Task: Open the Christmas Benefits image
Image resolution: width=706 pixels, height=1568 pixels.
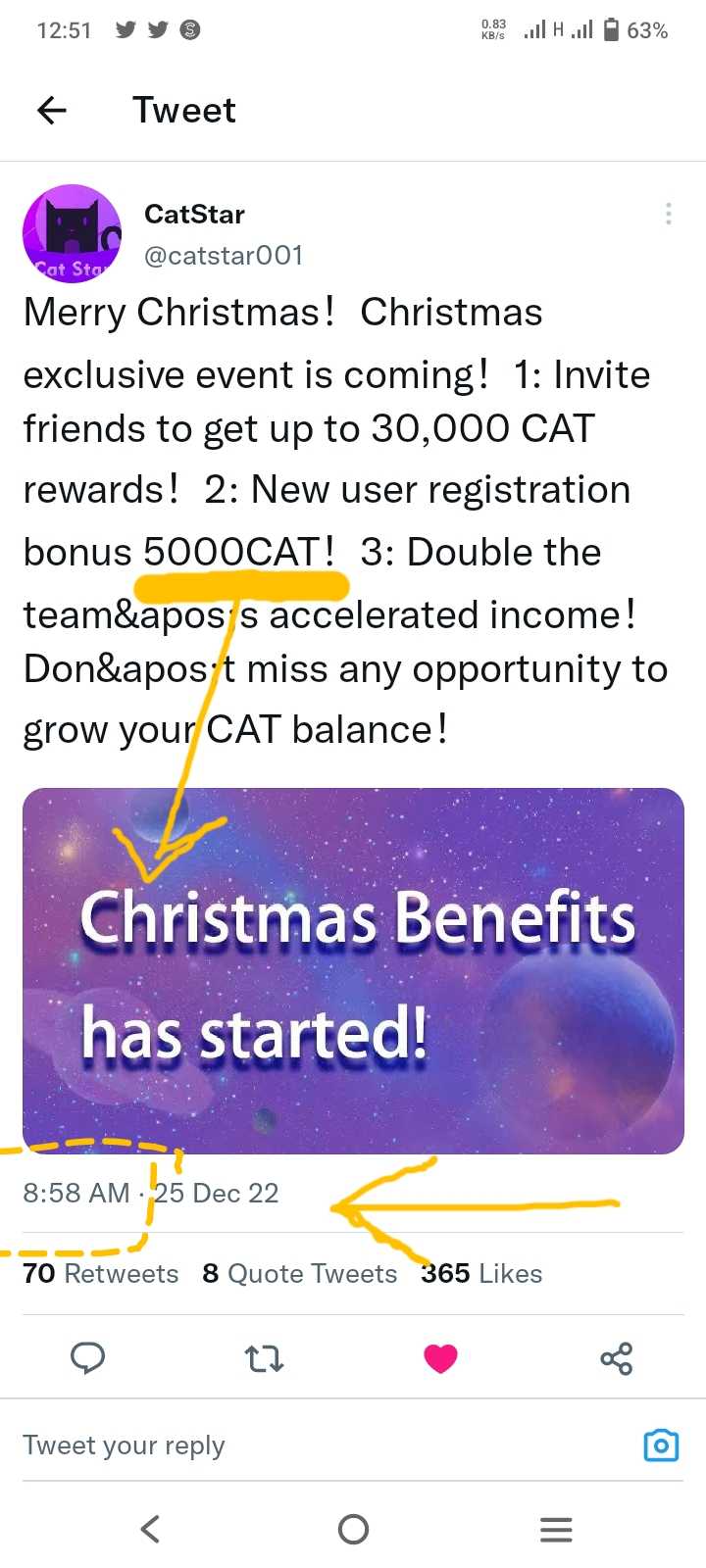Action: (353, 970)
